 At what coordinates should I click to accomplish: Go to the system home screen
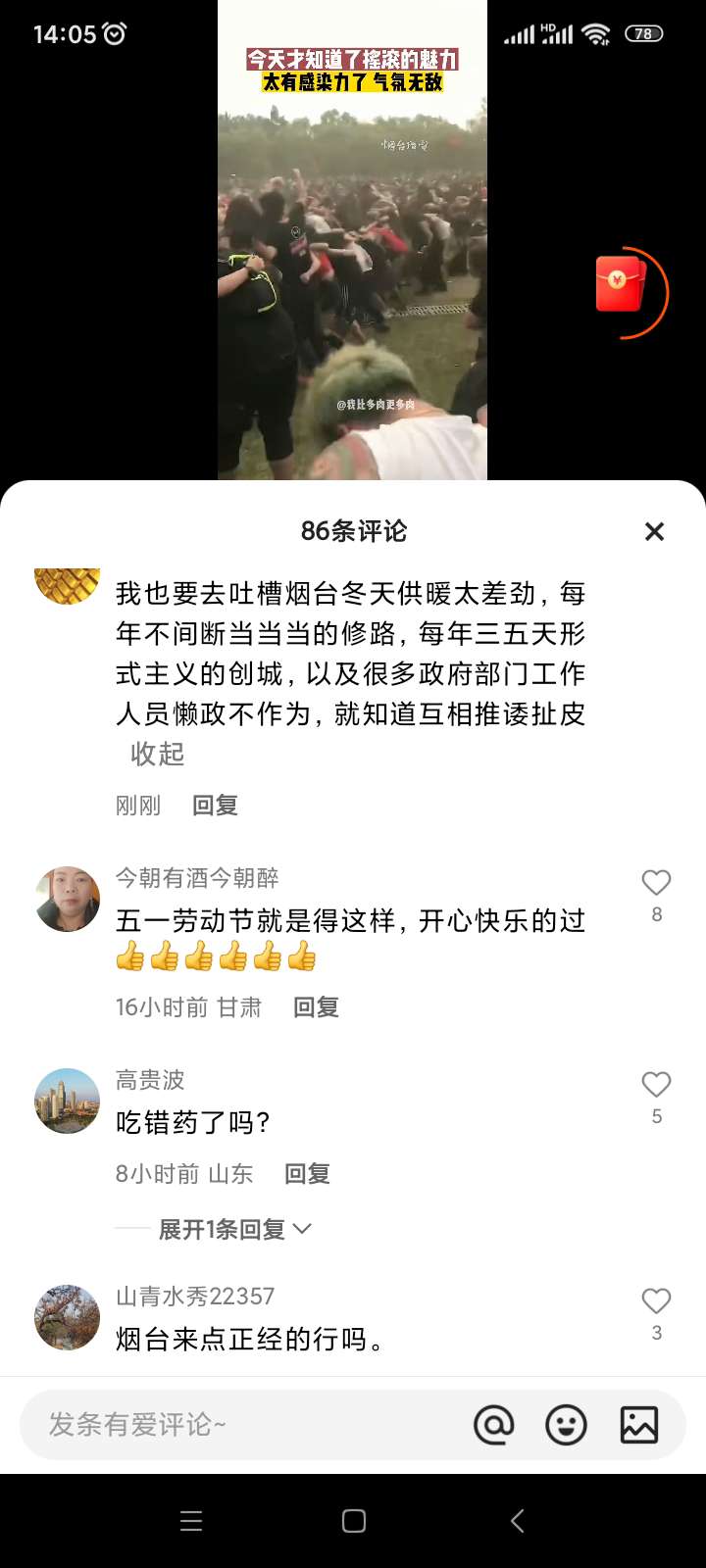pos(353,1521)
